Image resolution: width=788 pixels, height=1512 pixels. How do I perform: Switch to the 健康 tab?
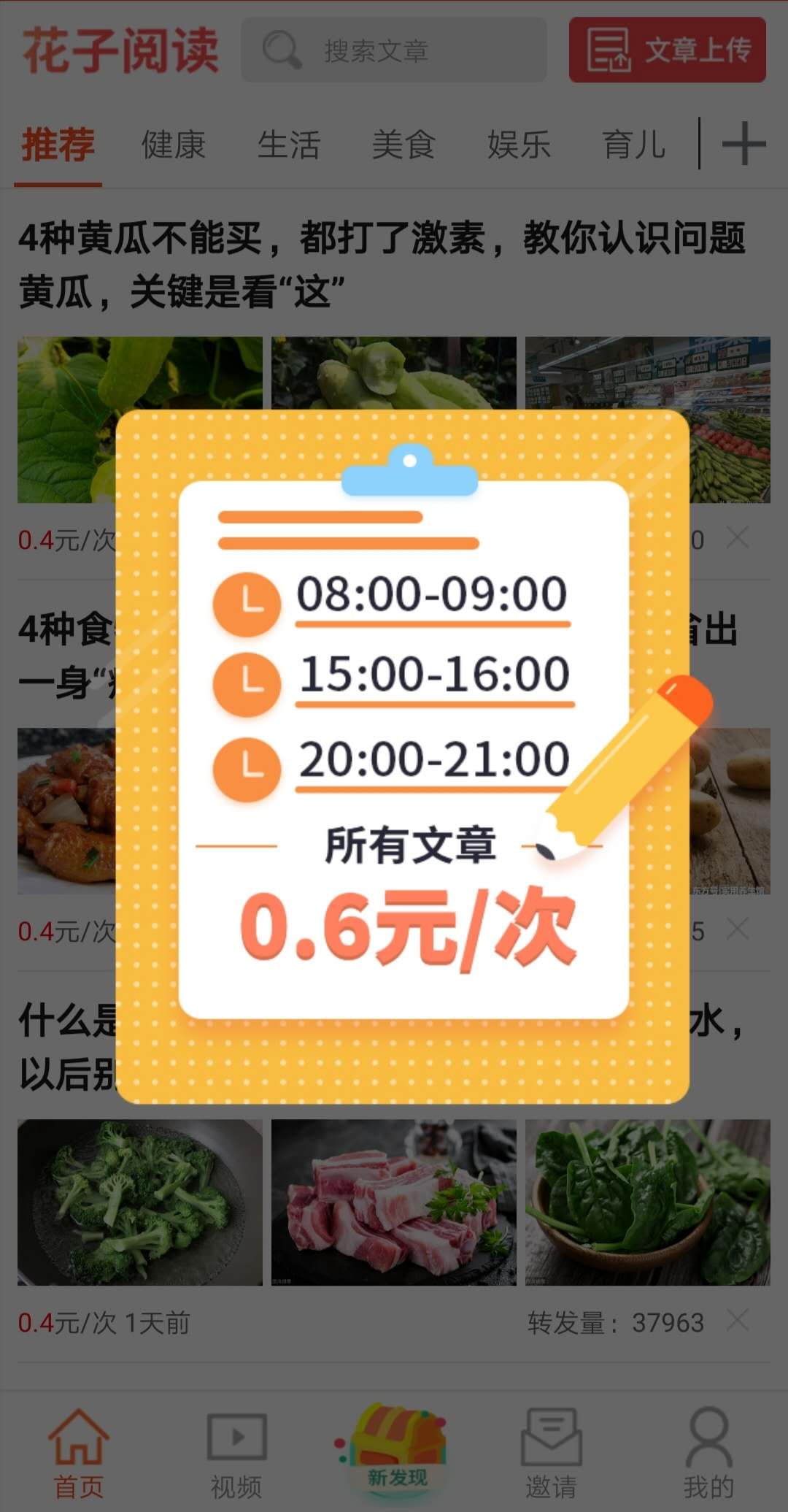pyautogui.click(x=173, y=145)
